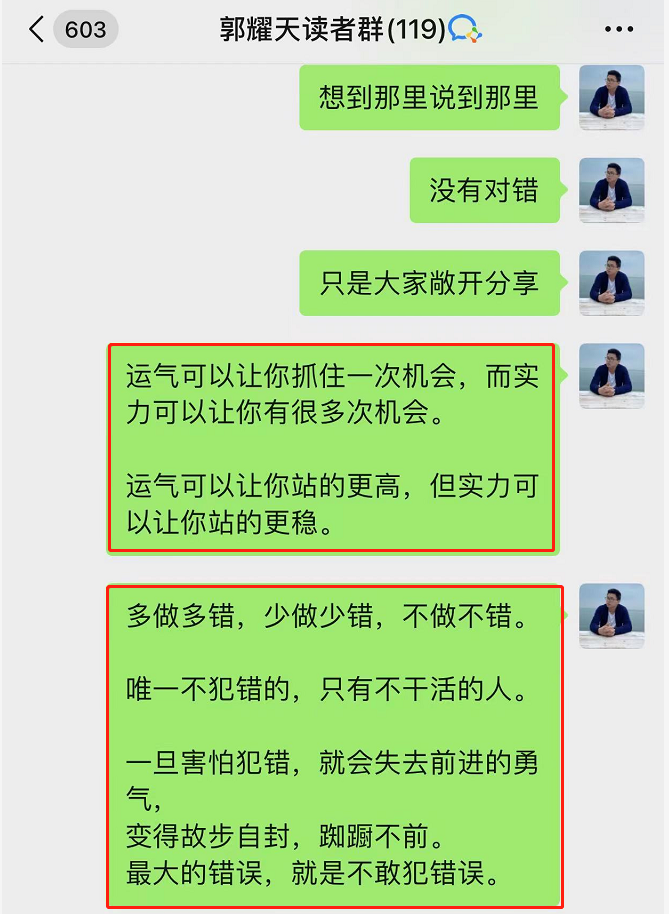Screen dimensions: 669x914
Task: Open sender's avatar beside "没有对错"
Action: click(x=611, y=191)
